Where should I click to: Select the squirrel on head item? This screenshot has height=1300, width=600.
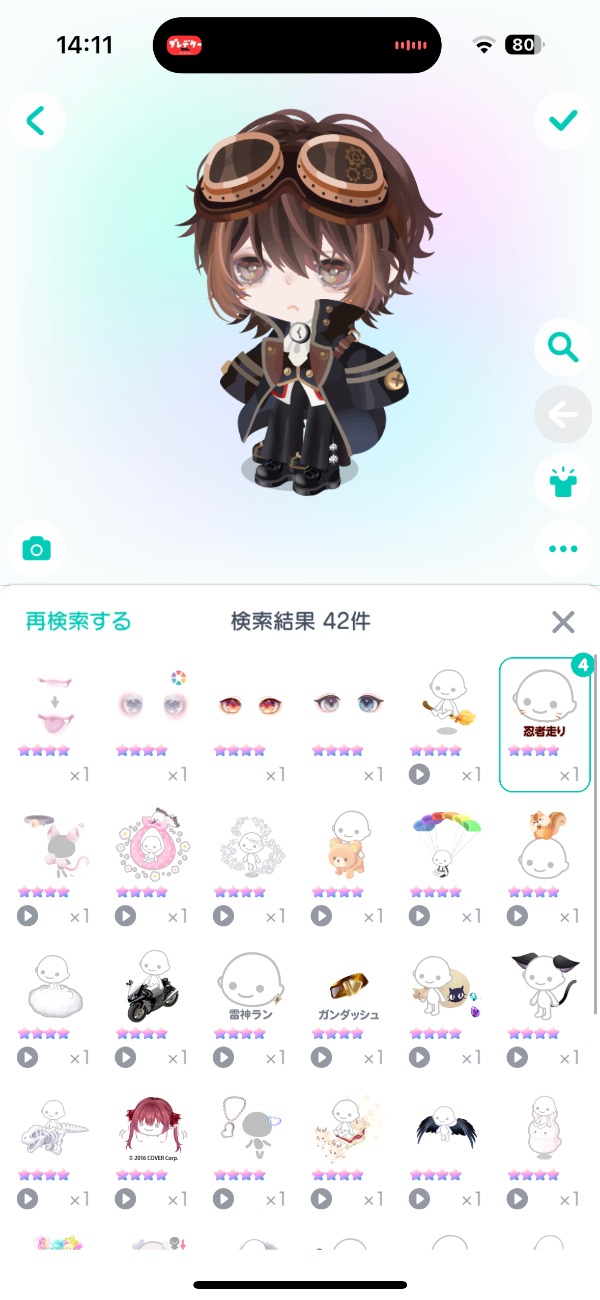coord(545,845)
